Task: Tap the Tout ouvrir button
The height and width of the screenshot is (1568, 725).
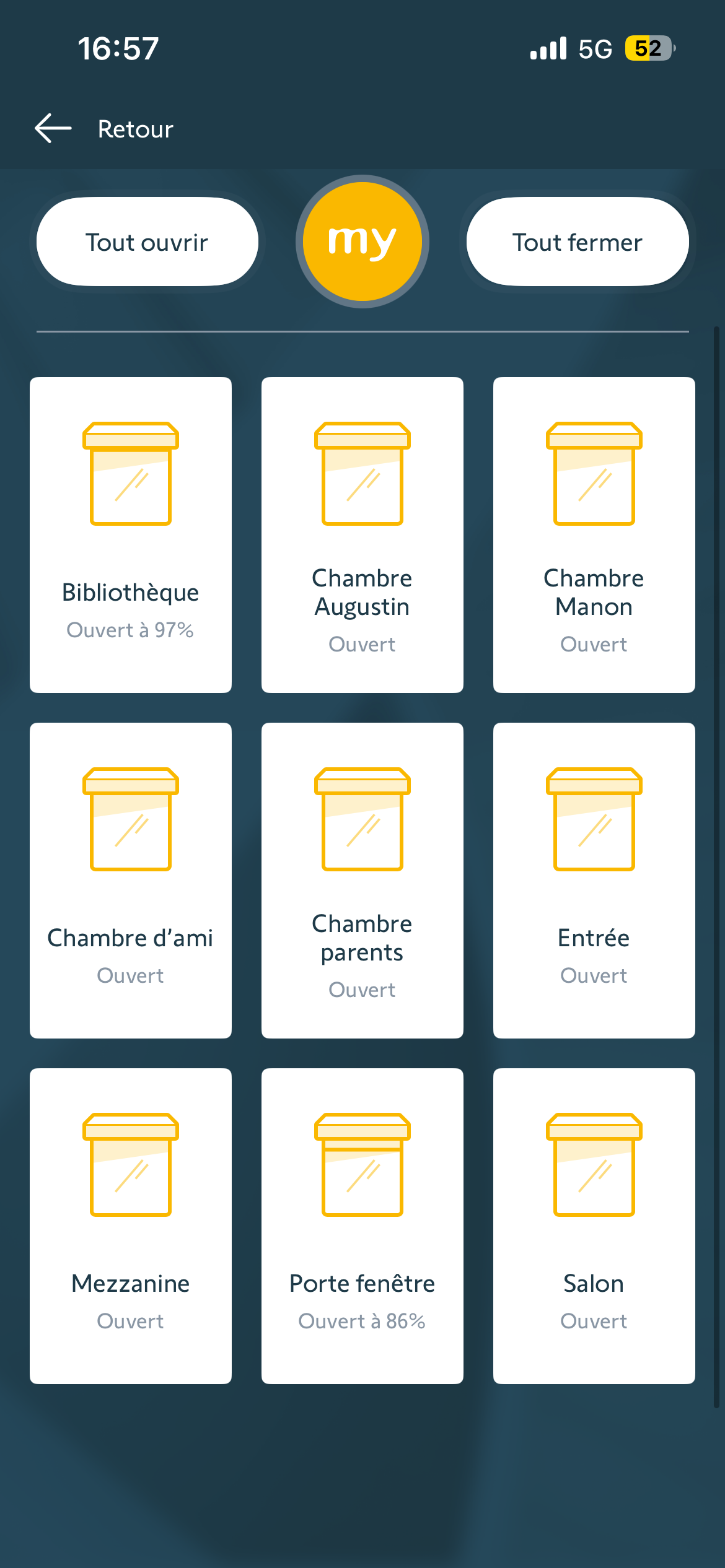Action: [147, 242]
